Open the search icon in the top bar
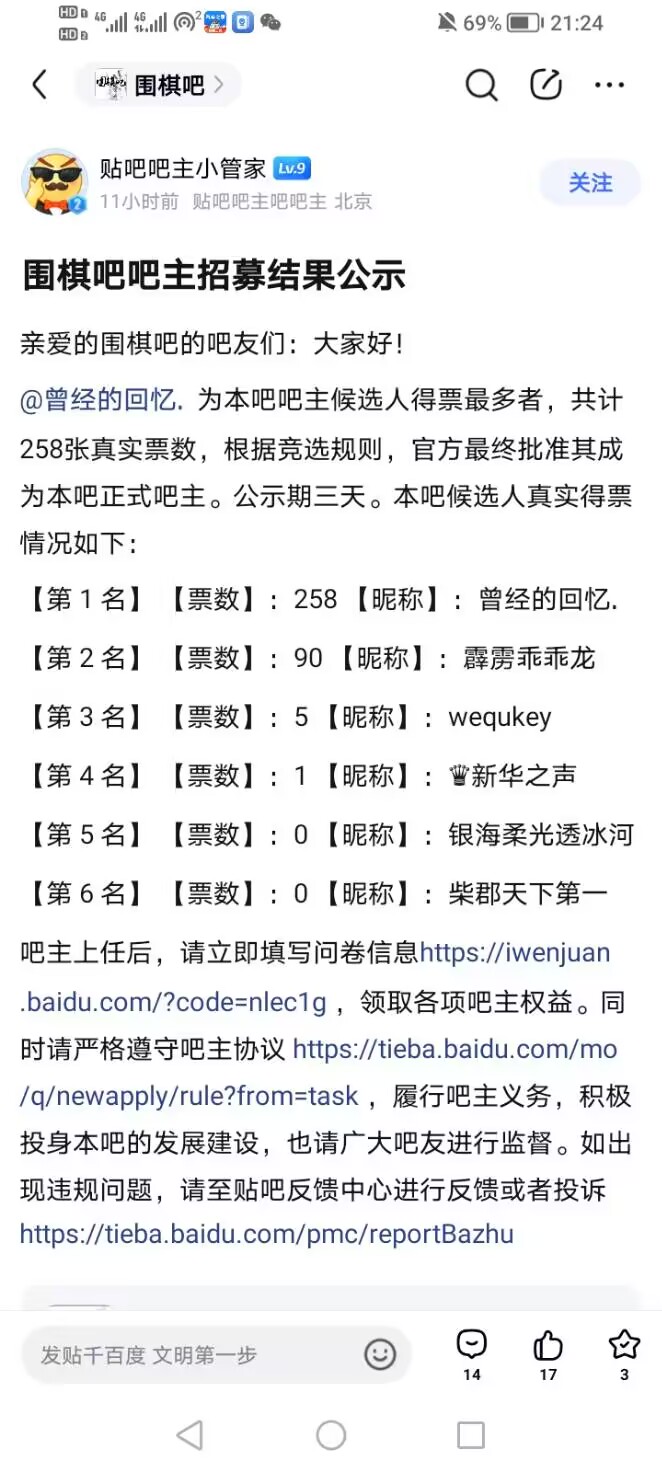Image resolution: width=662 pixels, height=1472 pixels. coord(481,86)
